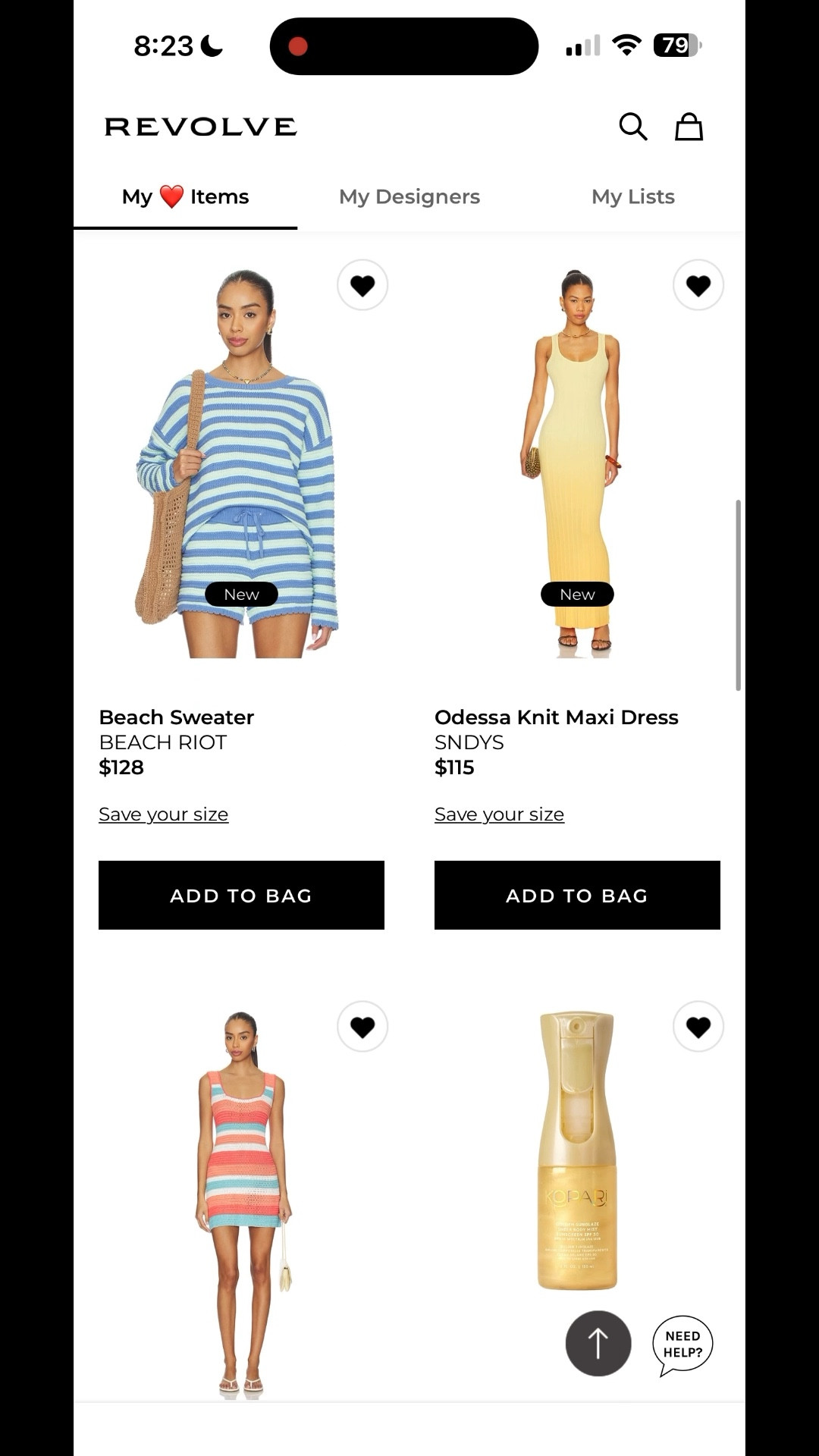Add Beach Sweater to bag
The image size is (819, 1456).
(241, 895)
